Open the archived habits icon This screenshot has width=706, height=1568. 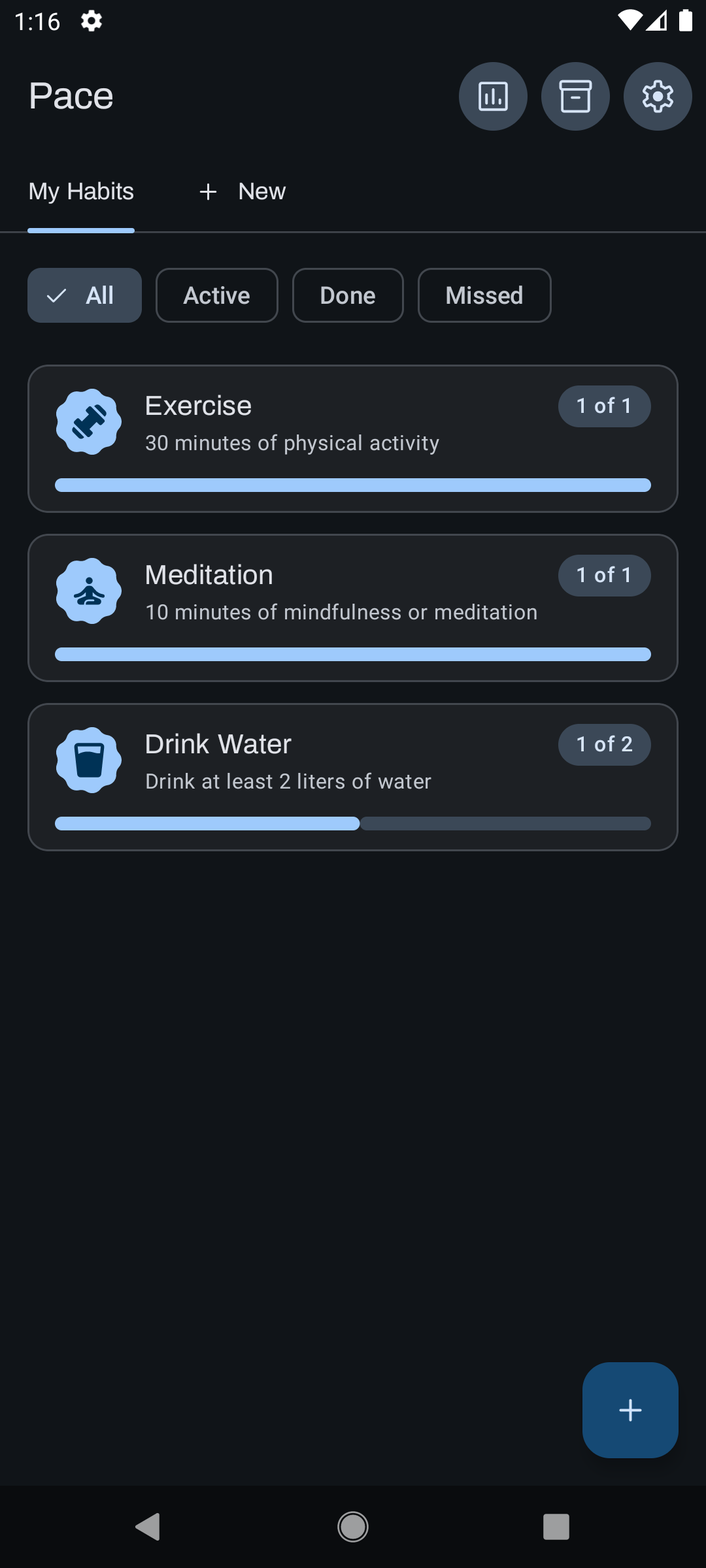(x=575, y=96)
